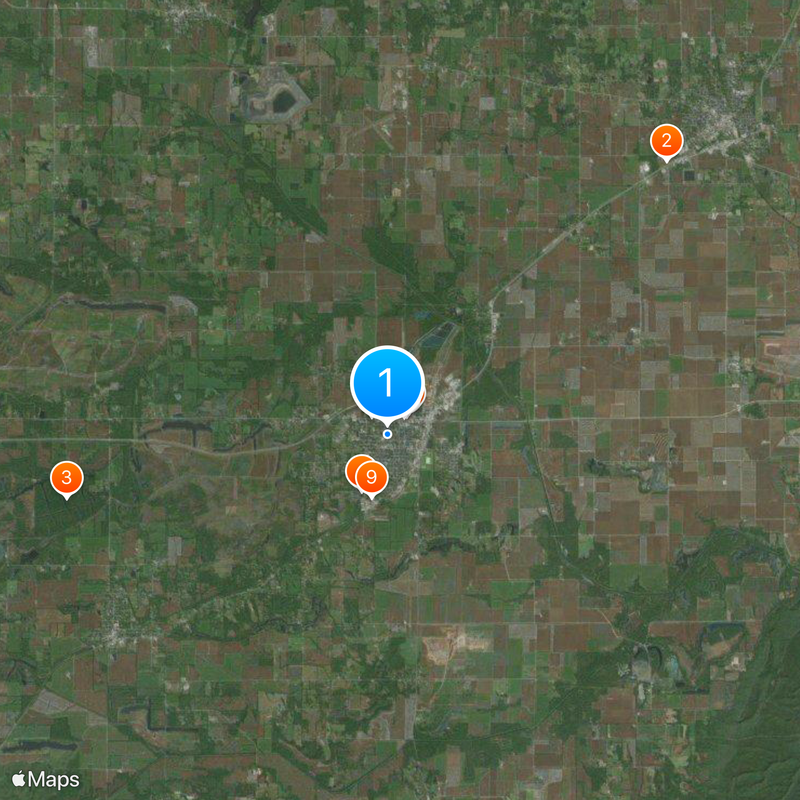The height and width of the screenshot is (800, 800).
Task: Select the large blue pin numbered 1
Action: click(x=387, y=382)
